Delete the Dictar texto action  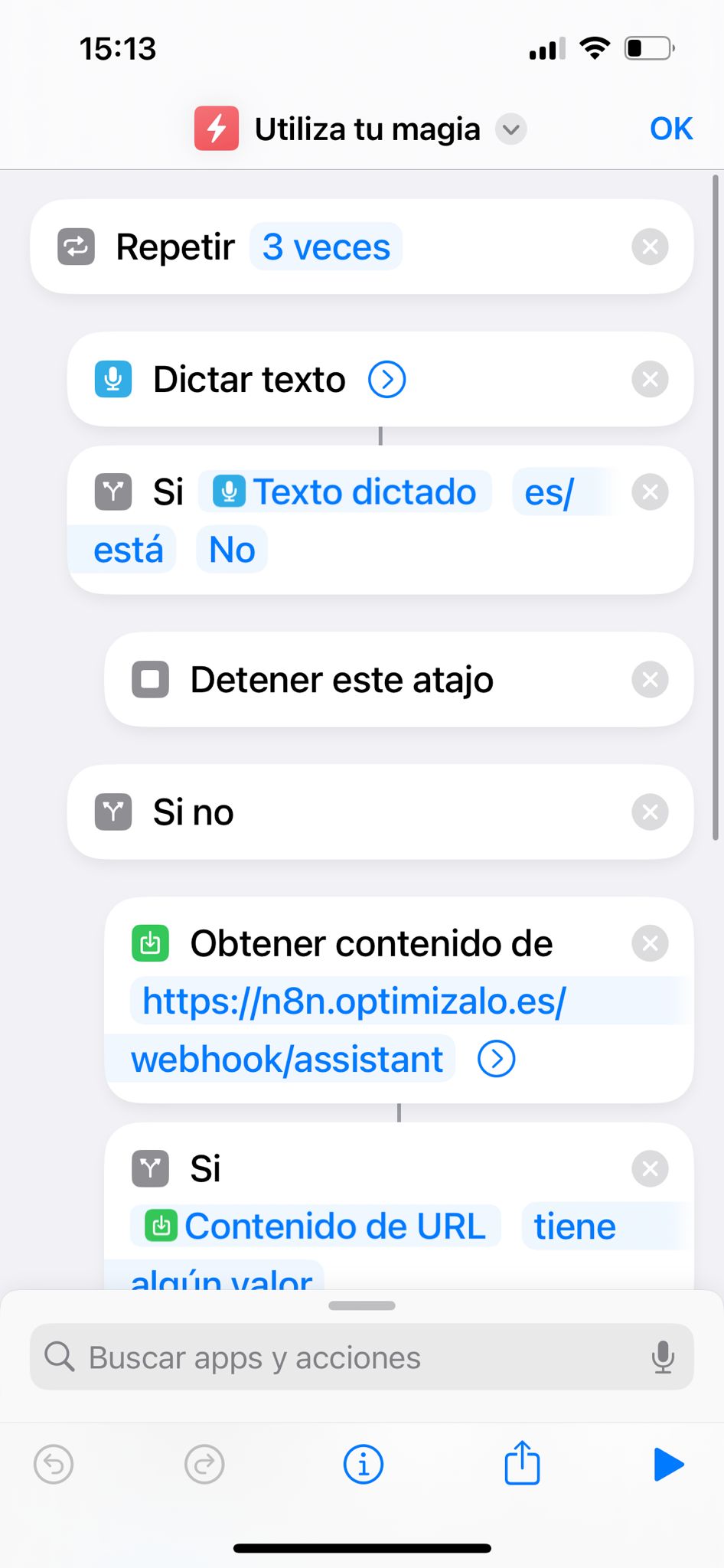click(650, 379)
